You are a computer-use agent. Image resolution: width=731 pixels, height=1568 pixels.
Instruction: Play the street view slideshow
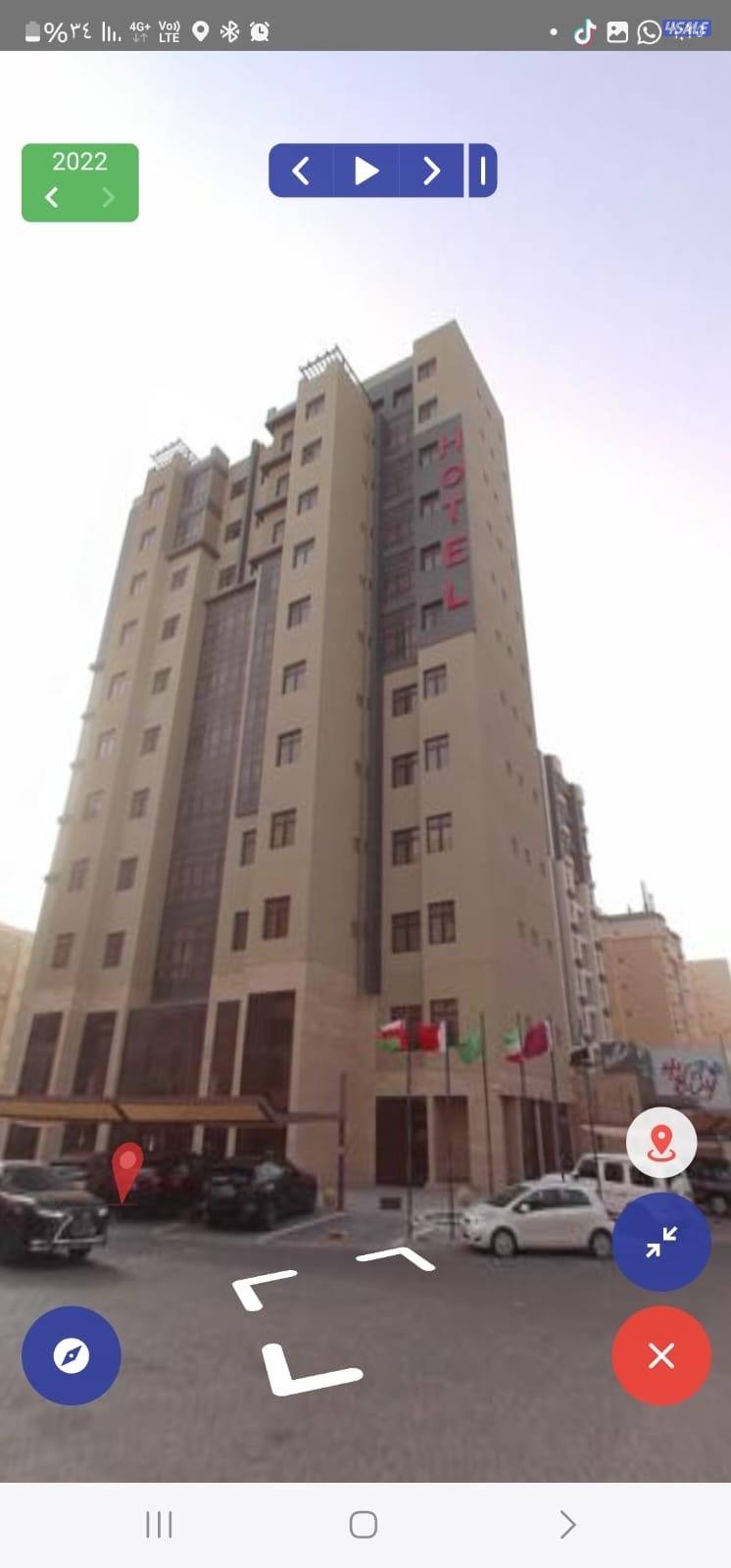(365, 170)
